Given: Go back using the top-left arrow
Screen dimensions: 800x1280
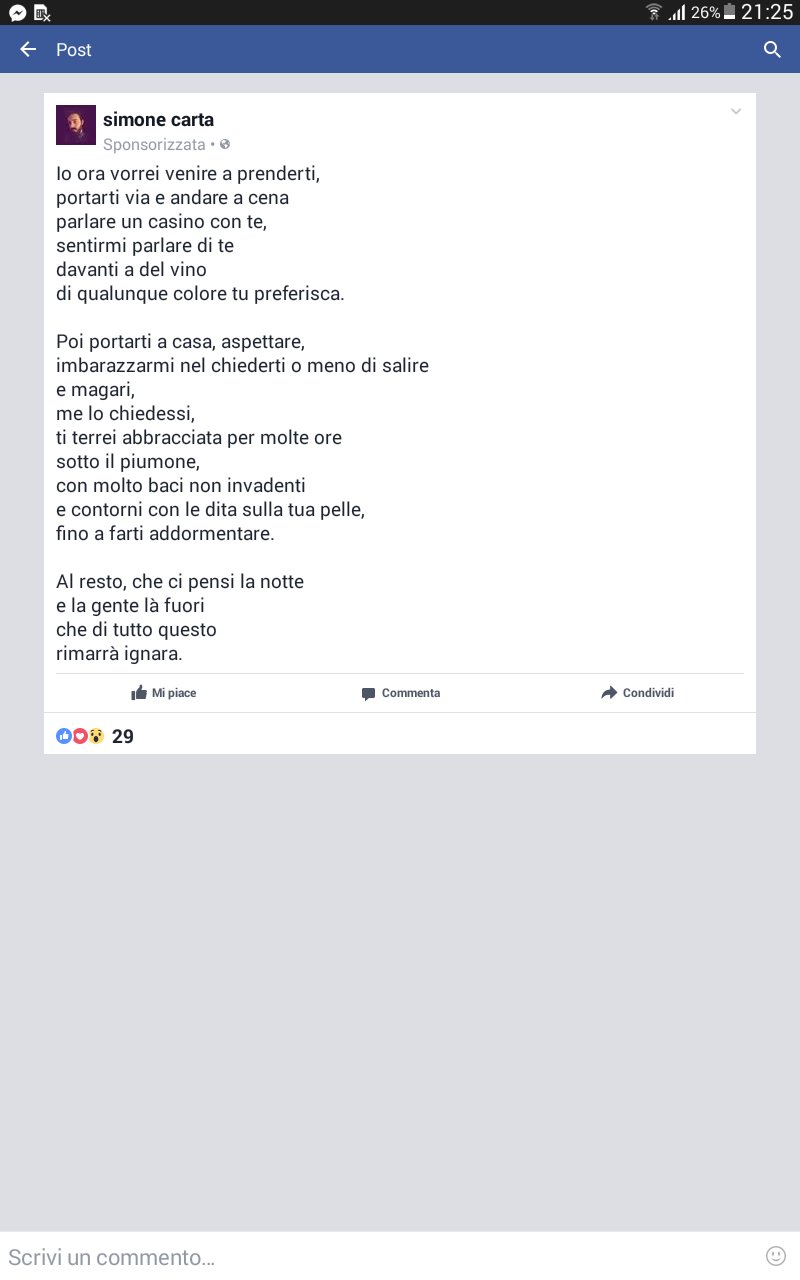Looking at the screenshot, I should (28, 49).
